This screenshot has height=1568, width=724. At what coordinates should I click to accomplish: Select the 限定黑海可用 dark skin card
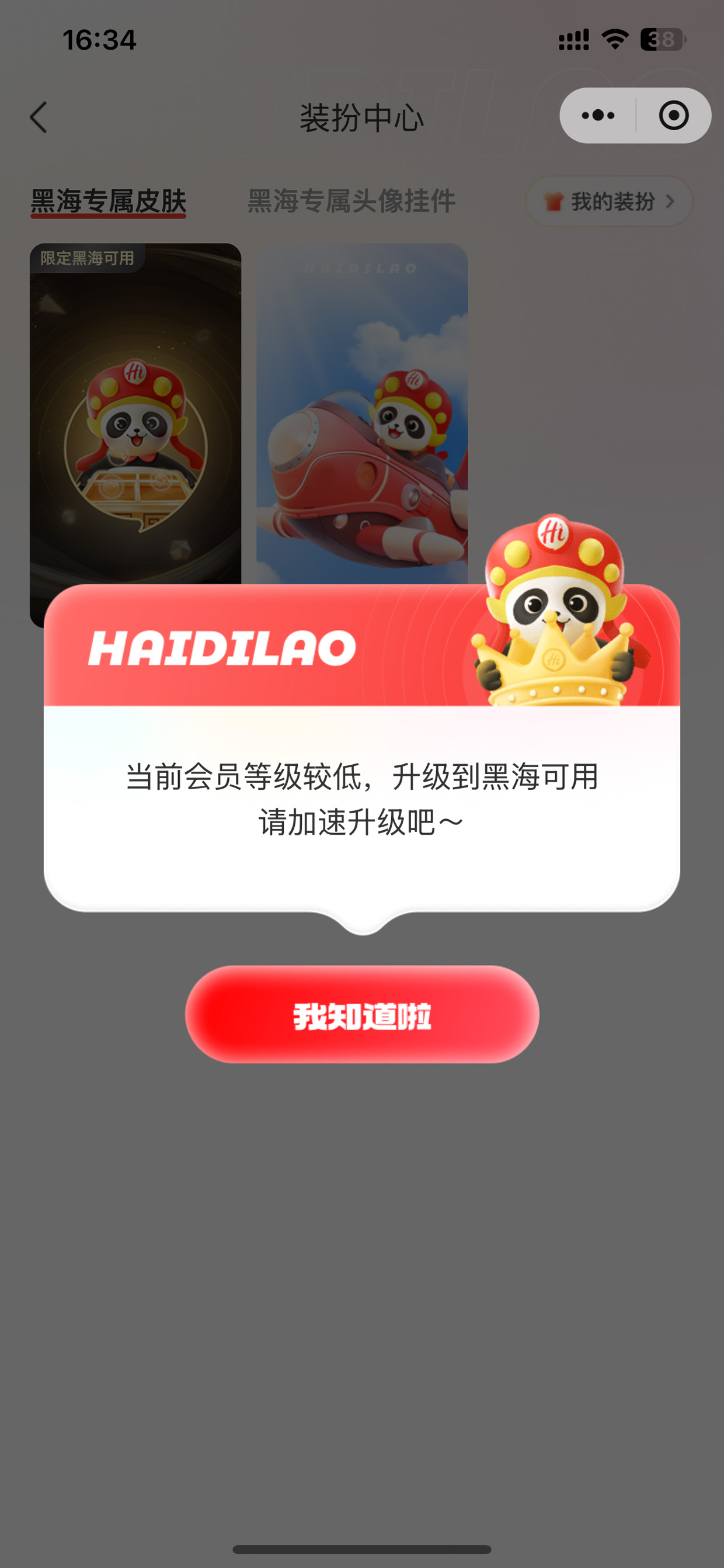pos(135,413)
